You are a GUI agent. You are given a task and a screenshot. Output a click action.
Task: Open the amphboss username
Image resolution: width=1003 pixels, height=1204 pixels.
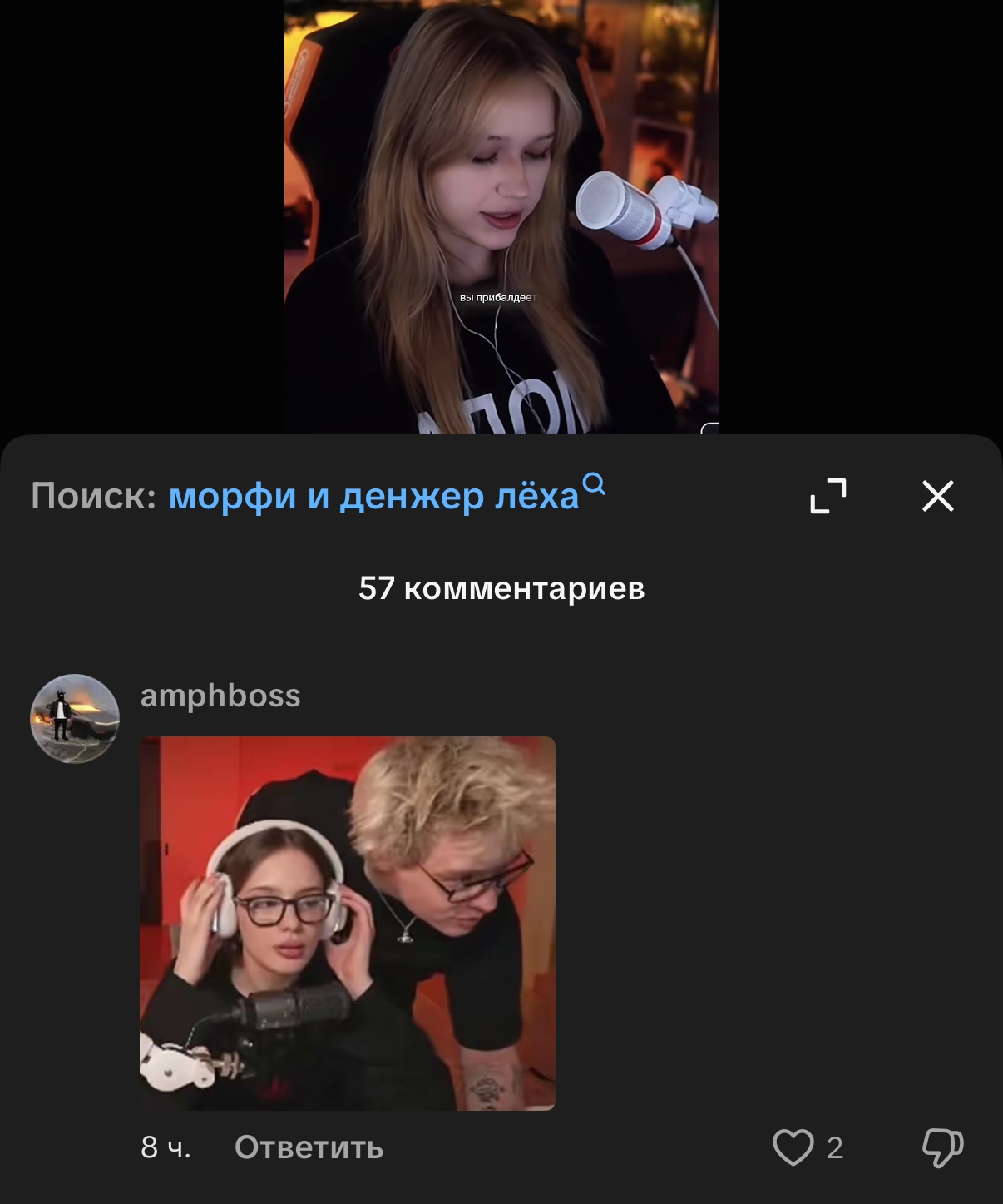[220, 695]
